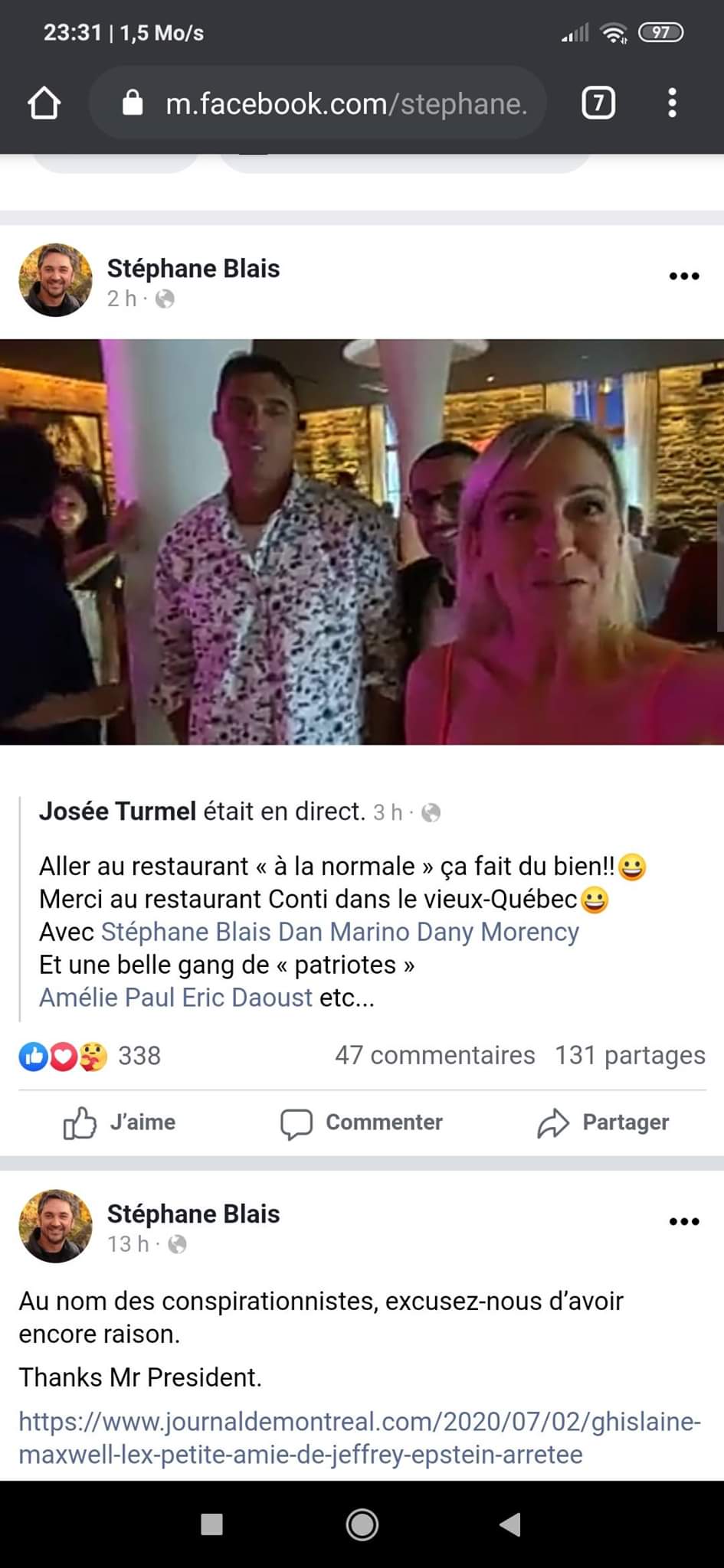This screenshot has width=724, height=1568.
Task: Open the tagged Dany Morency profile
Action: pos(497,932)
